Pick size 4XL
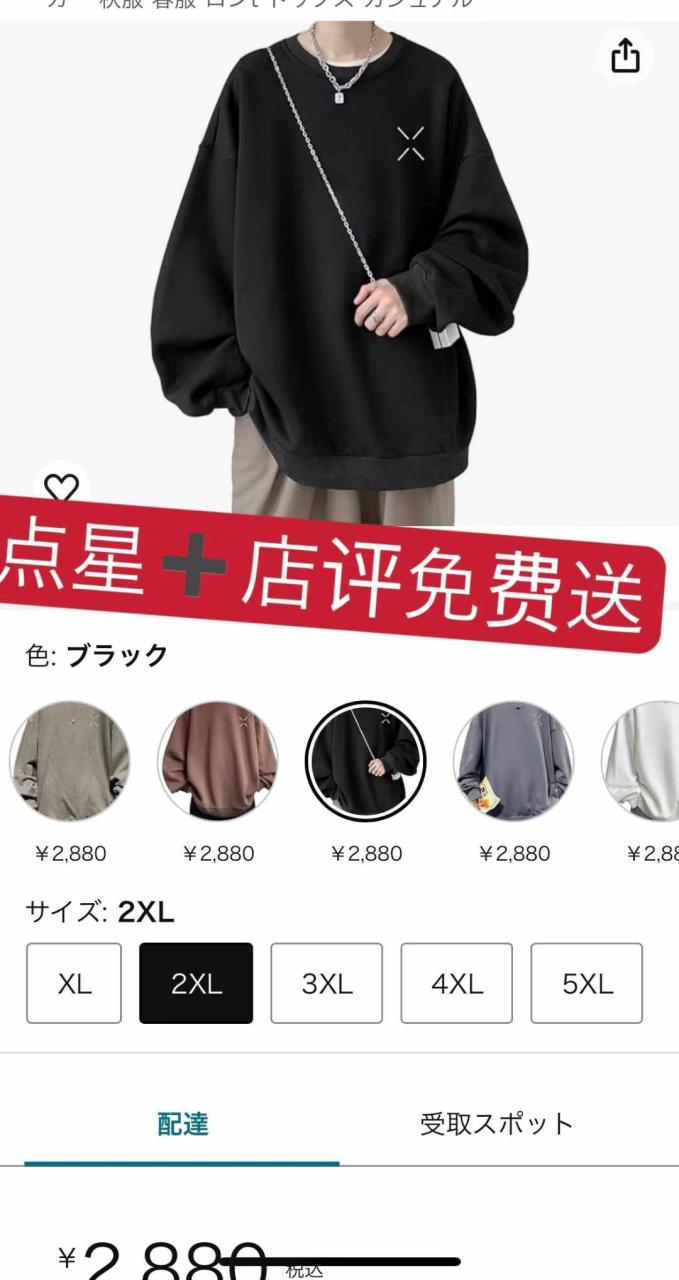The image size is (679, 1280). point(457,983)
